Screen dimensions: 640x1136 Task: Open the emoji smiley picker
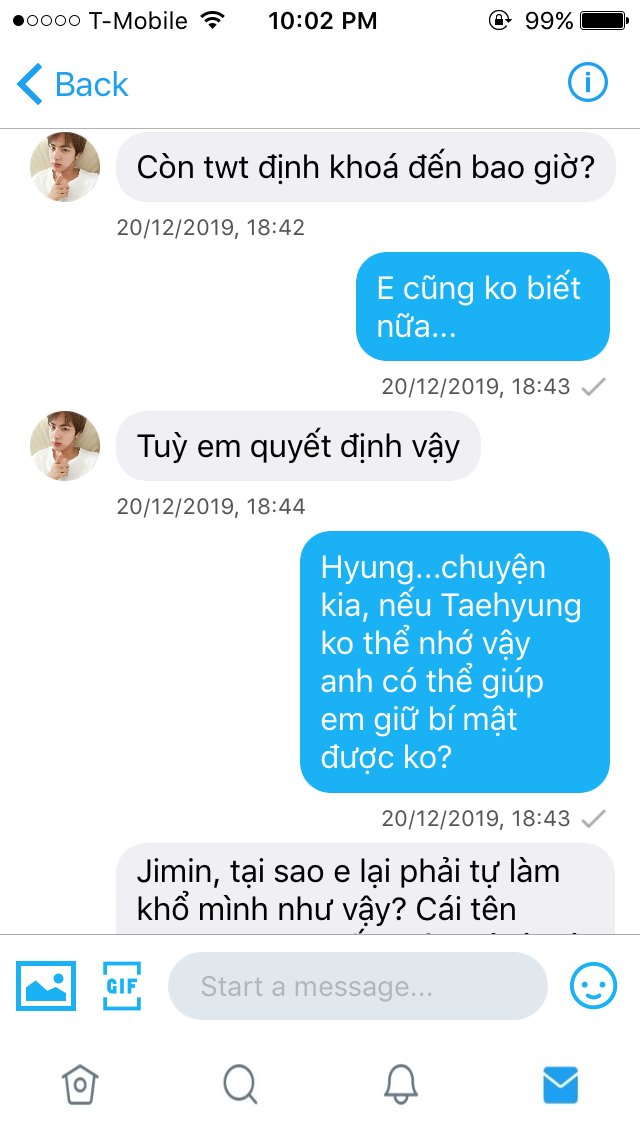[594, 986]
